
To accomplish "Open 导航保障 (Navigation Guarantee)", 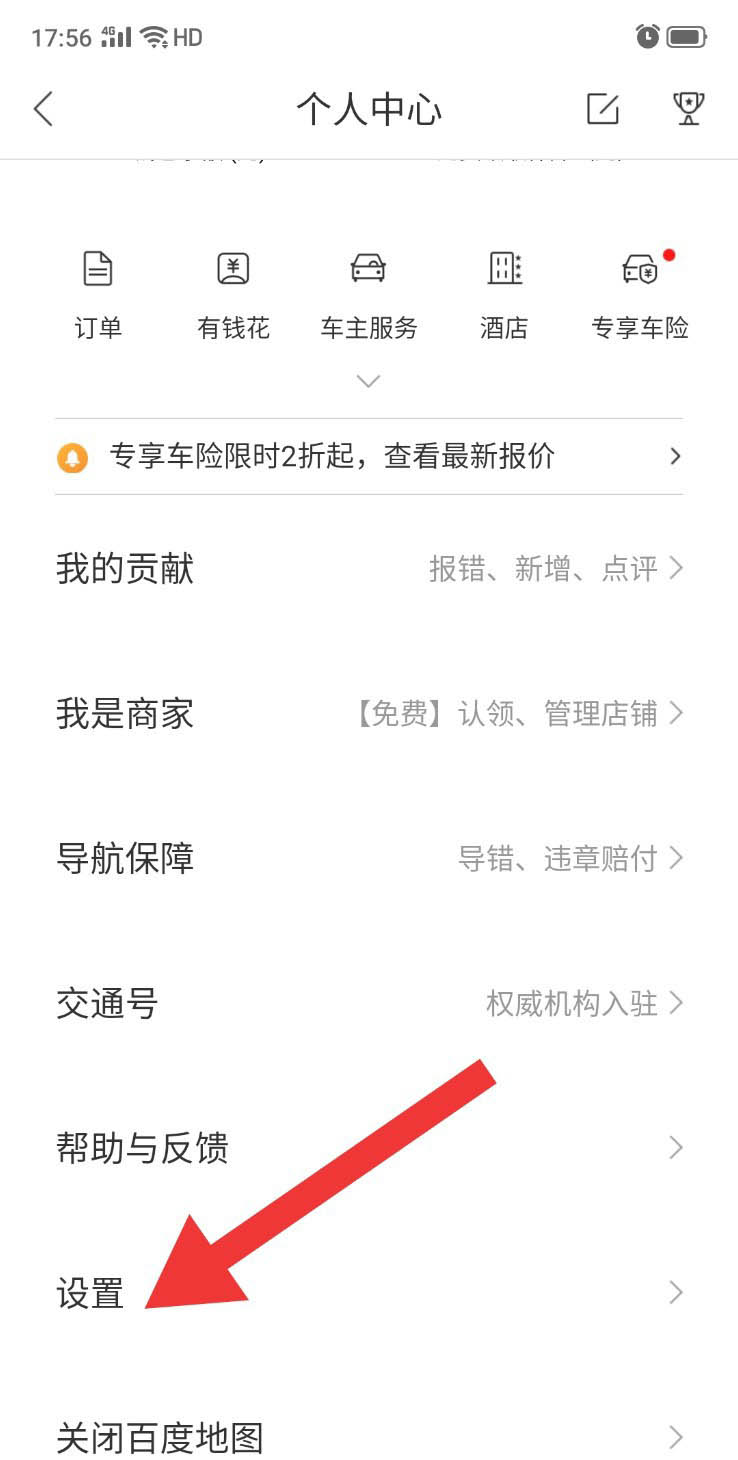I will (123, 858).
